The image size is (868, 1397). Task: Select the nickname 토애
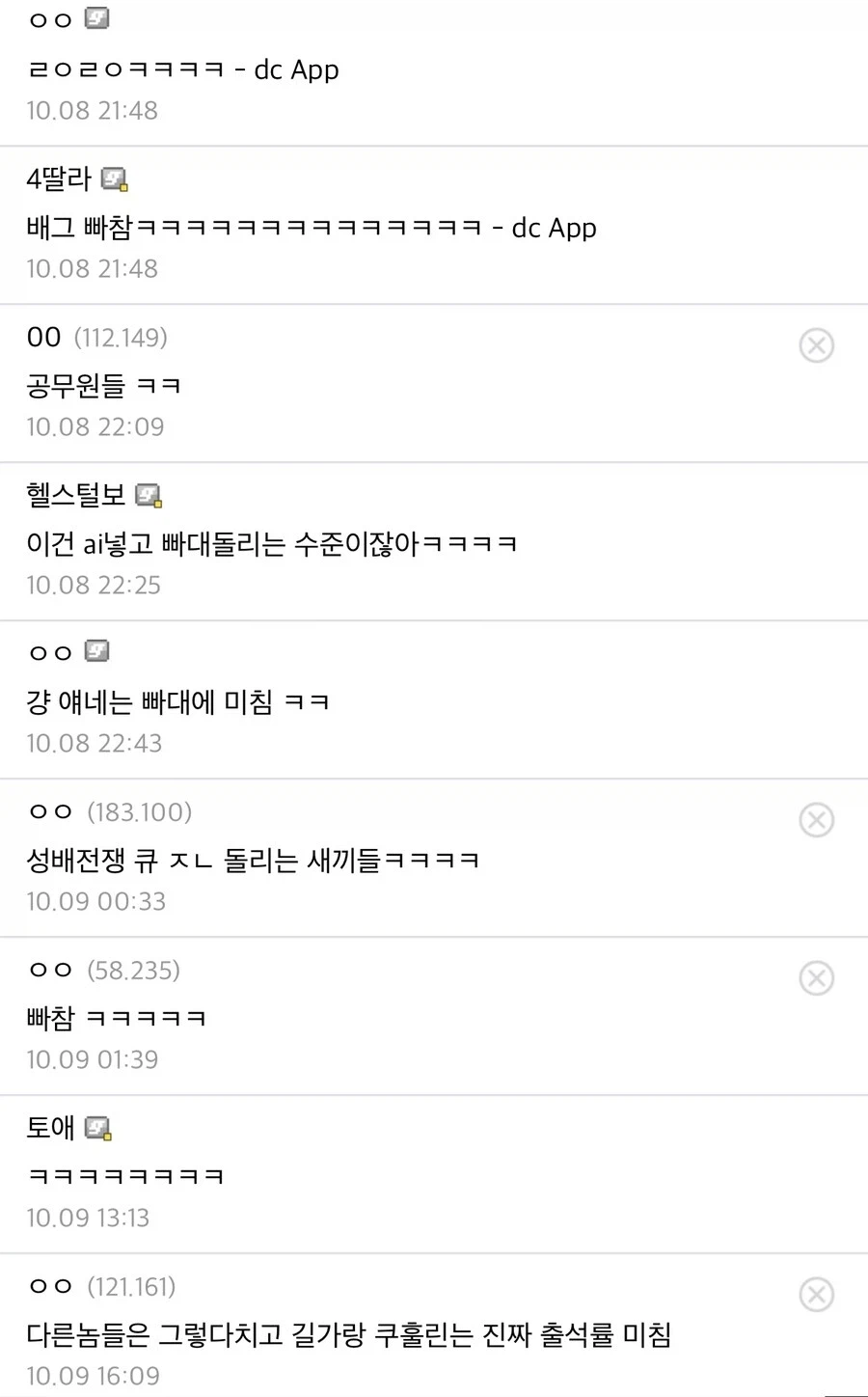[x=51, y=1127]
